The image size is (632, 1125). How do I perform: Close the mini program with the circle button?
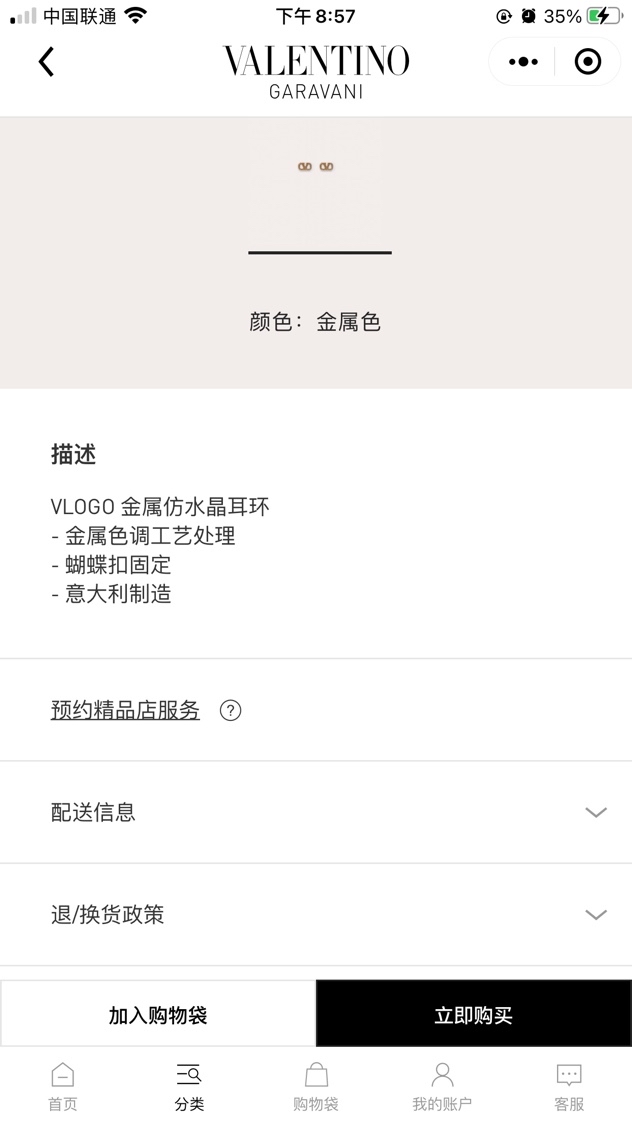point(588,62)
